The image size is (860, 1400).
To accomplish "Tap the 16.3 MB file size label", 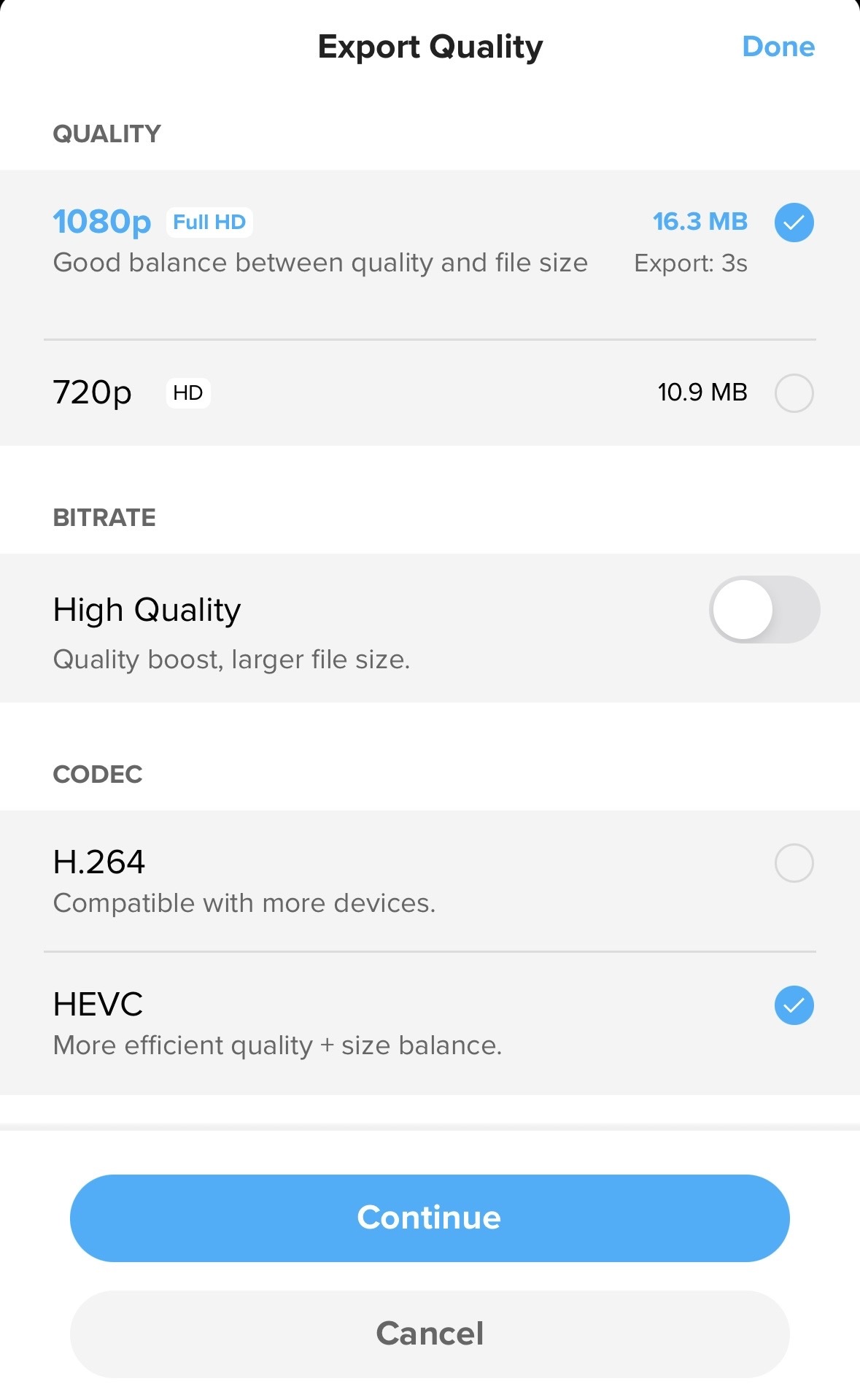I will [x=700, y=221].
